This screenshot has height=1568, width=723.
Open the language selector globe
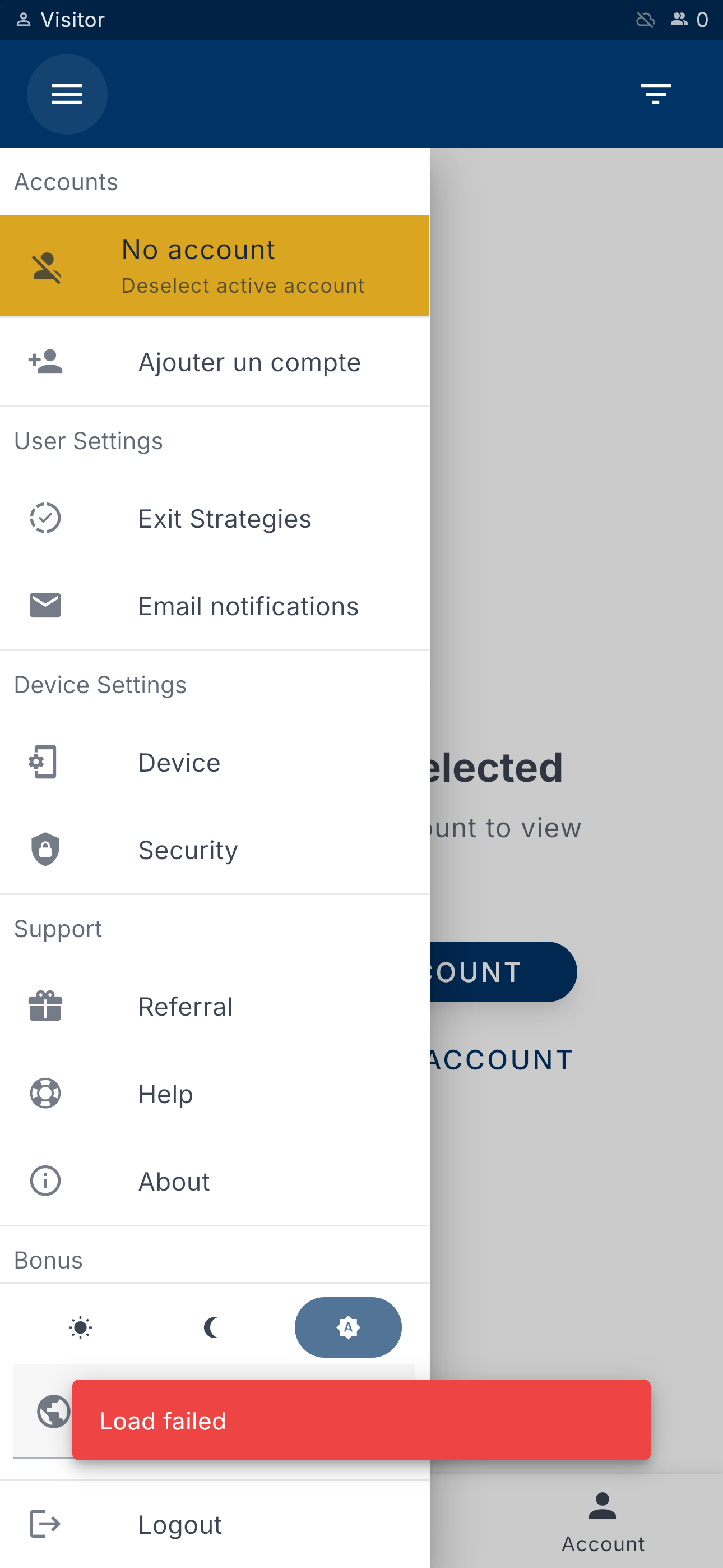point(52,1411)
